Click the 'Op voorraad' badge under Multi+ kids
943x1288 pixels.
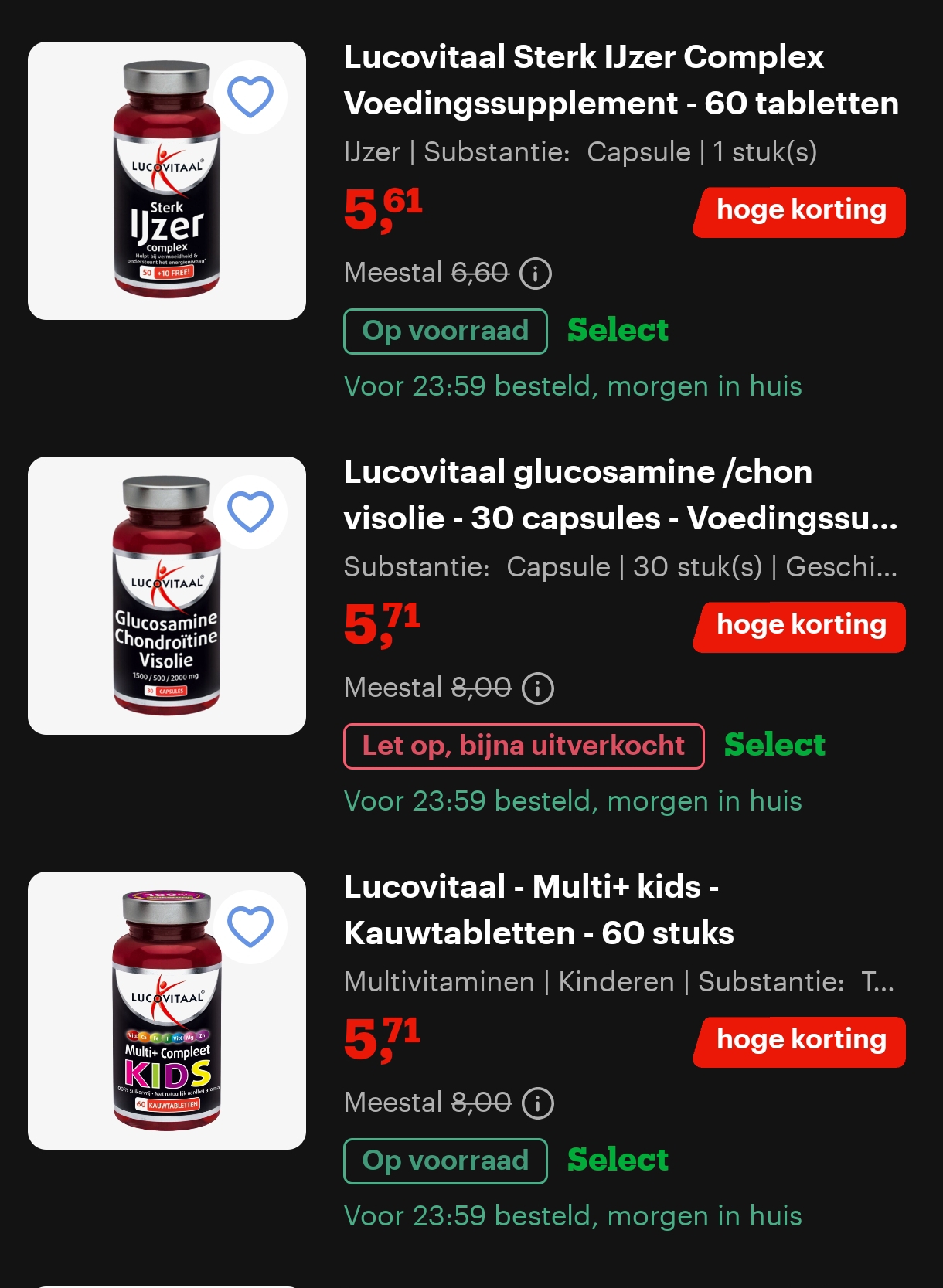[x=444, y=1161]
